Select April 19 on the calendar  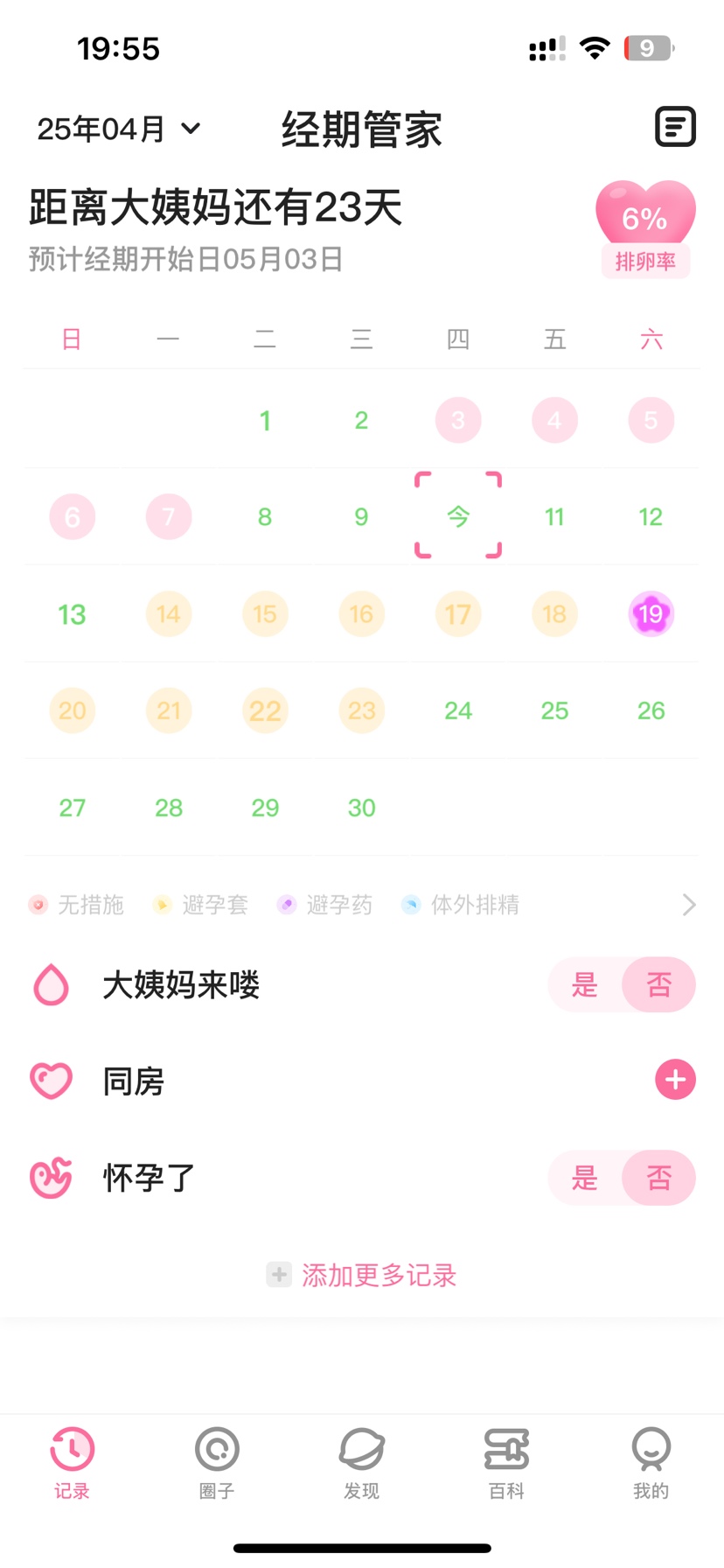pos(651,614)
